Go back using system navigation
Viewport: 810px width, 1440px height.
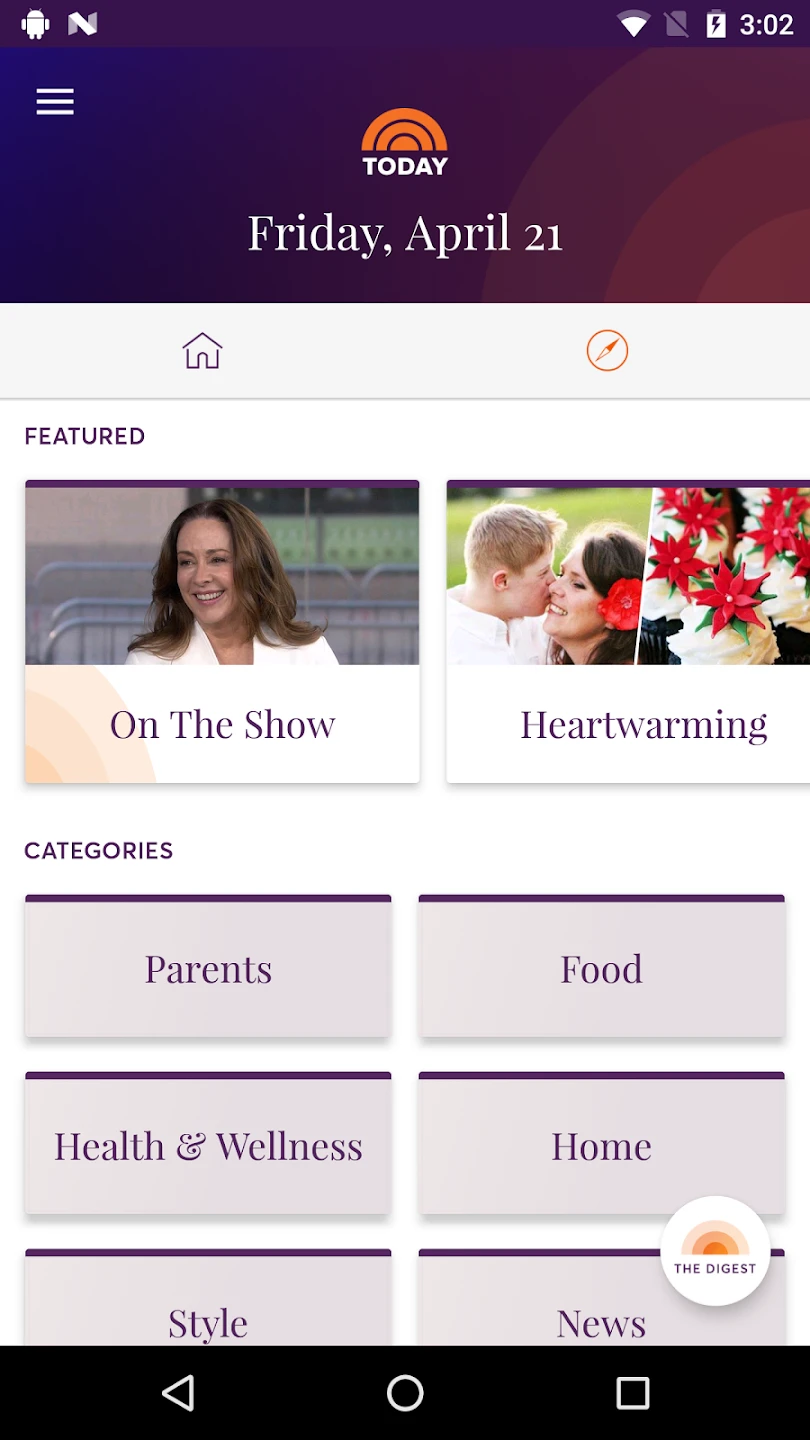pos(178,1392)
